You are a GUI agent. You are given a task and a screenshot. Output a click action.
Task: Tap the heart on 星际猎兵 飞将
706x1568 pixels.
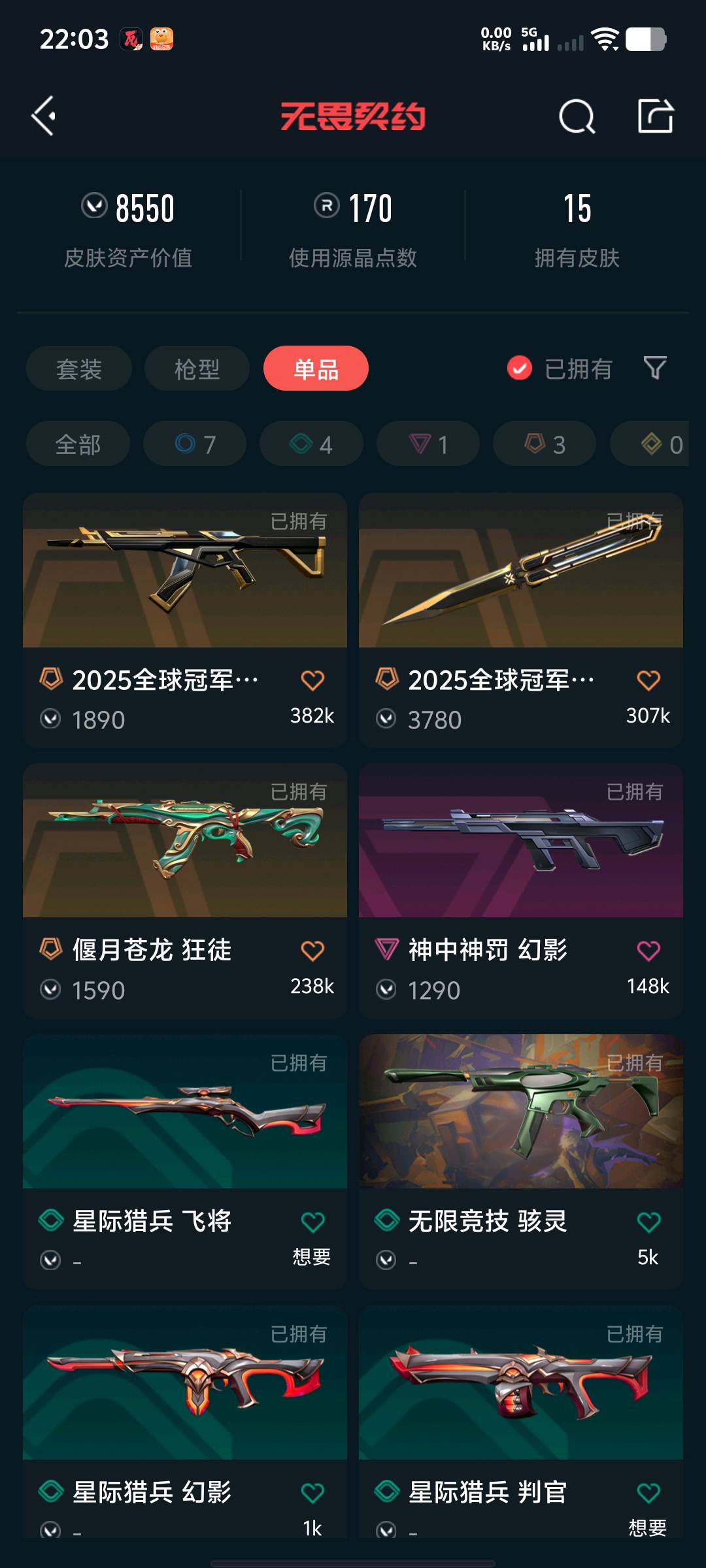312,1222
